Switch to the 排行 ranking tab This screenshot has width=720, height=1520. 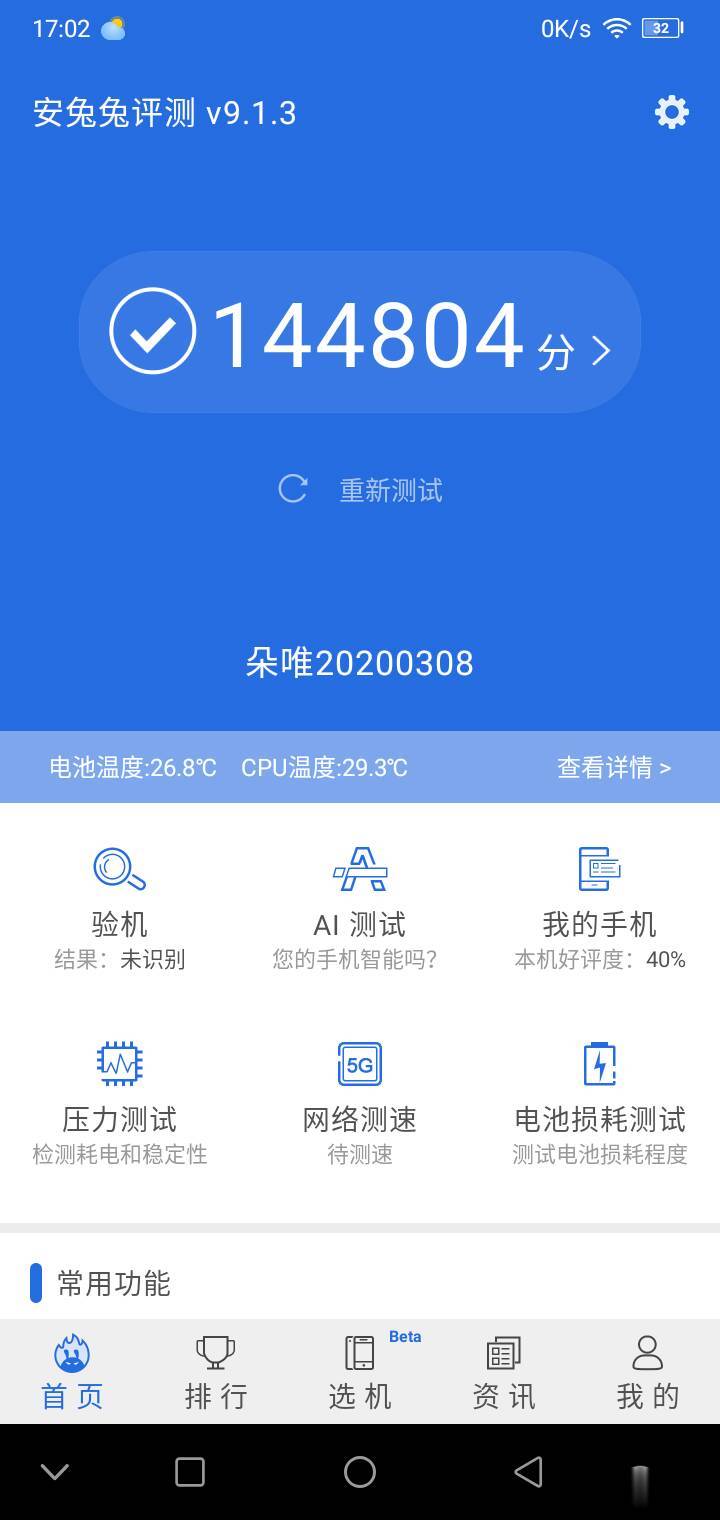pyautogui.click(x=216, y=1372)
